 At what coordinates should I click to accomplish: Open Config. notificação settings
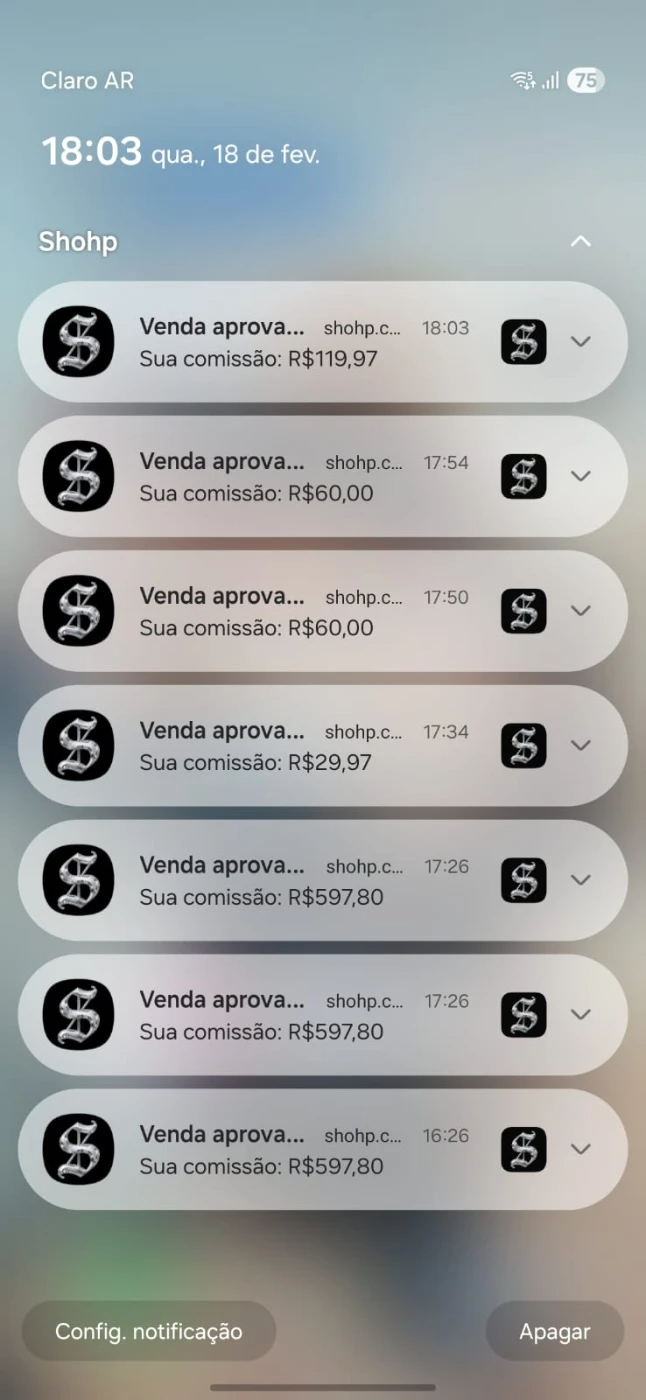point(148,1331)
